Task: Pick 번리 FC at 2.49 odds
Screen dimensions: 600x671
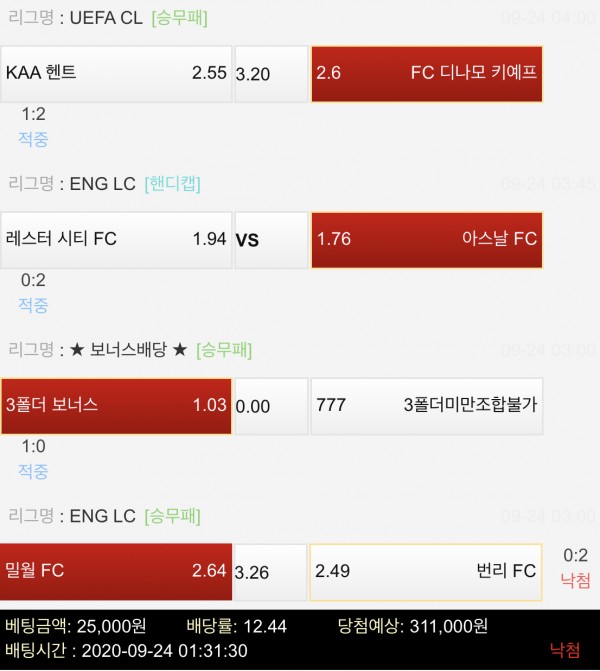Action: coord(427,571)
